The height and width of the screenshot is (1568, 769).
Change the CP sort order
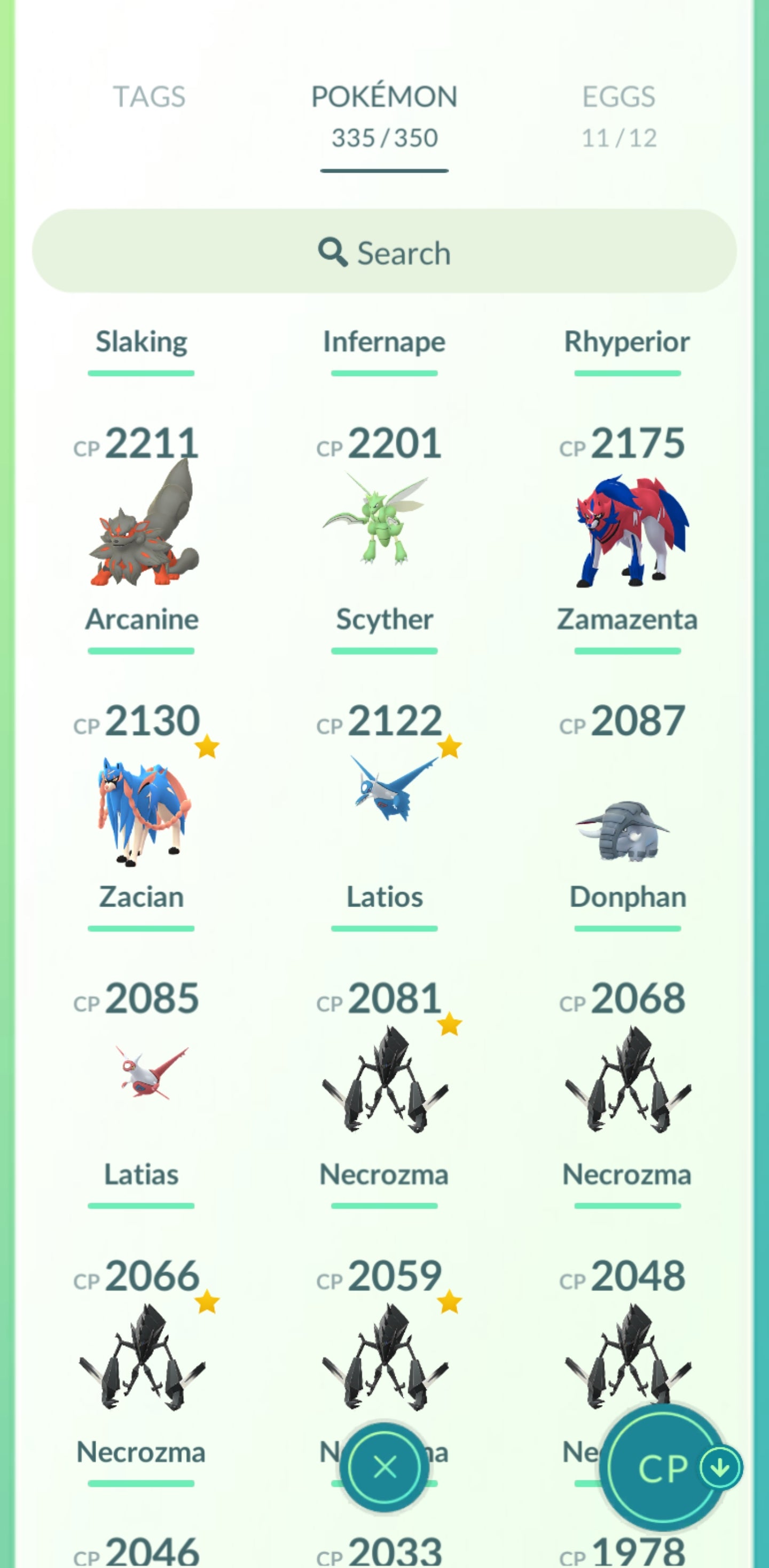666,1468
